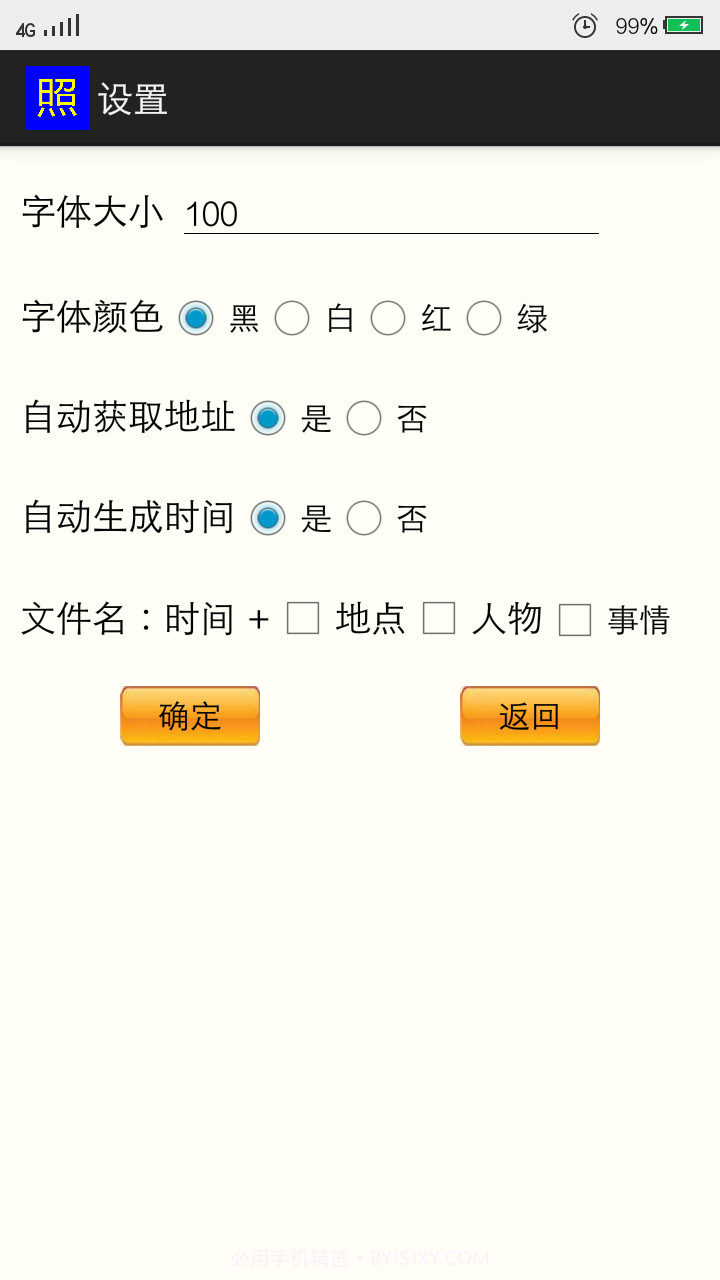Tap the alarm clock icon in status bar
The width and height of the screenshot is (720, 1280).
[x=585, y=25]
